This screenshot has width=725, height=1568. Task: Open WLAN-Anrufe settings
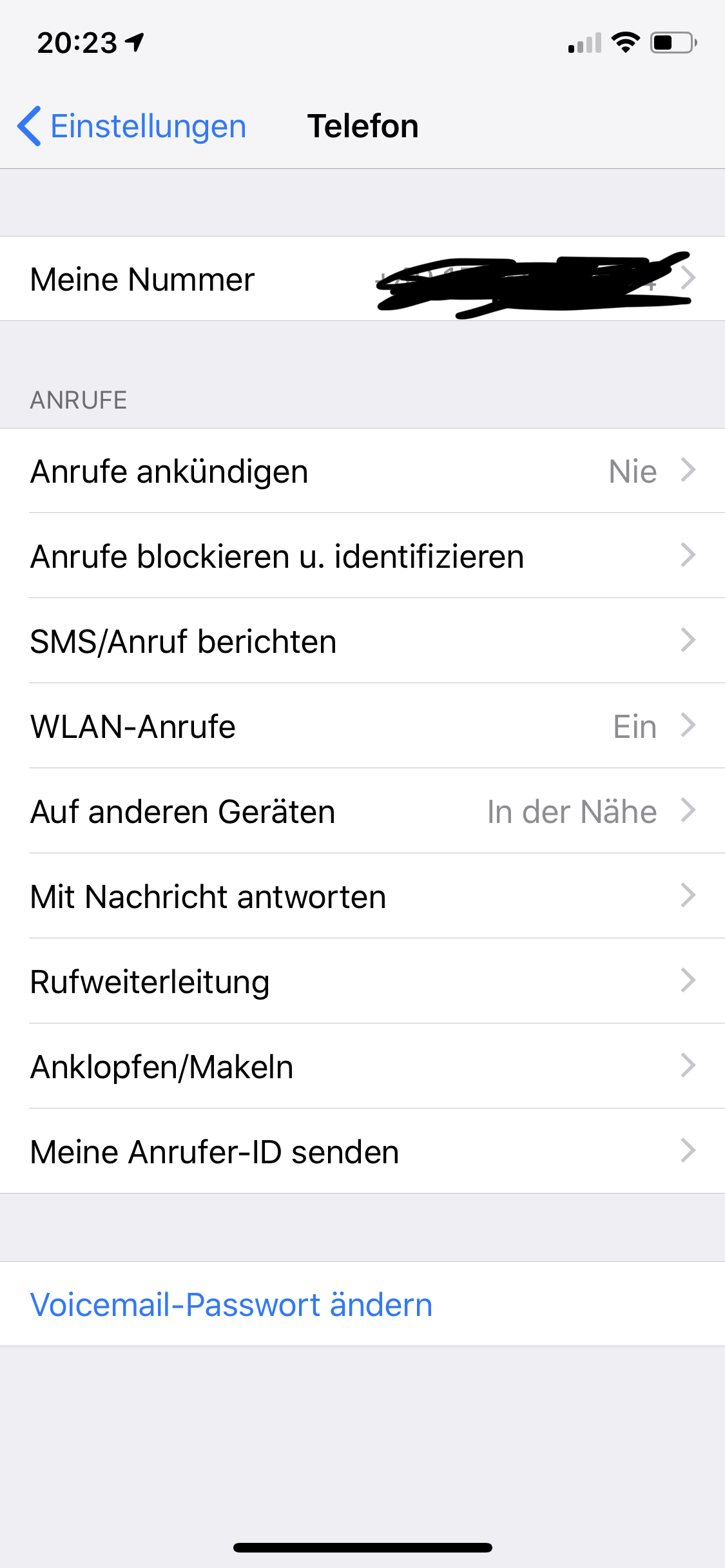coord(362,726)
